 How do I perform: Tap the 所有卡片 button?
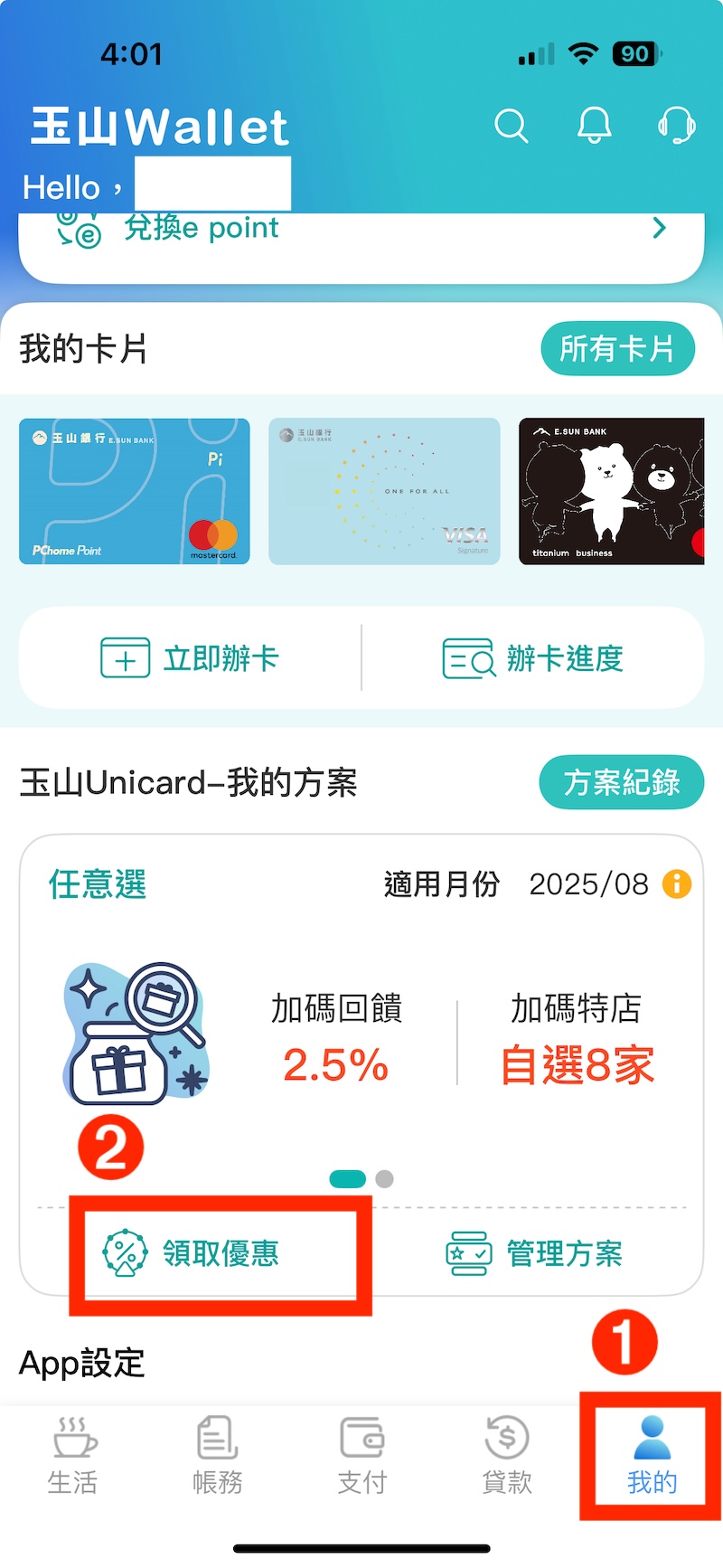[x=617, y=348]
